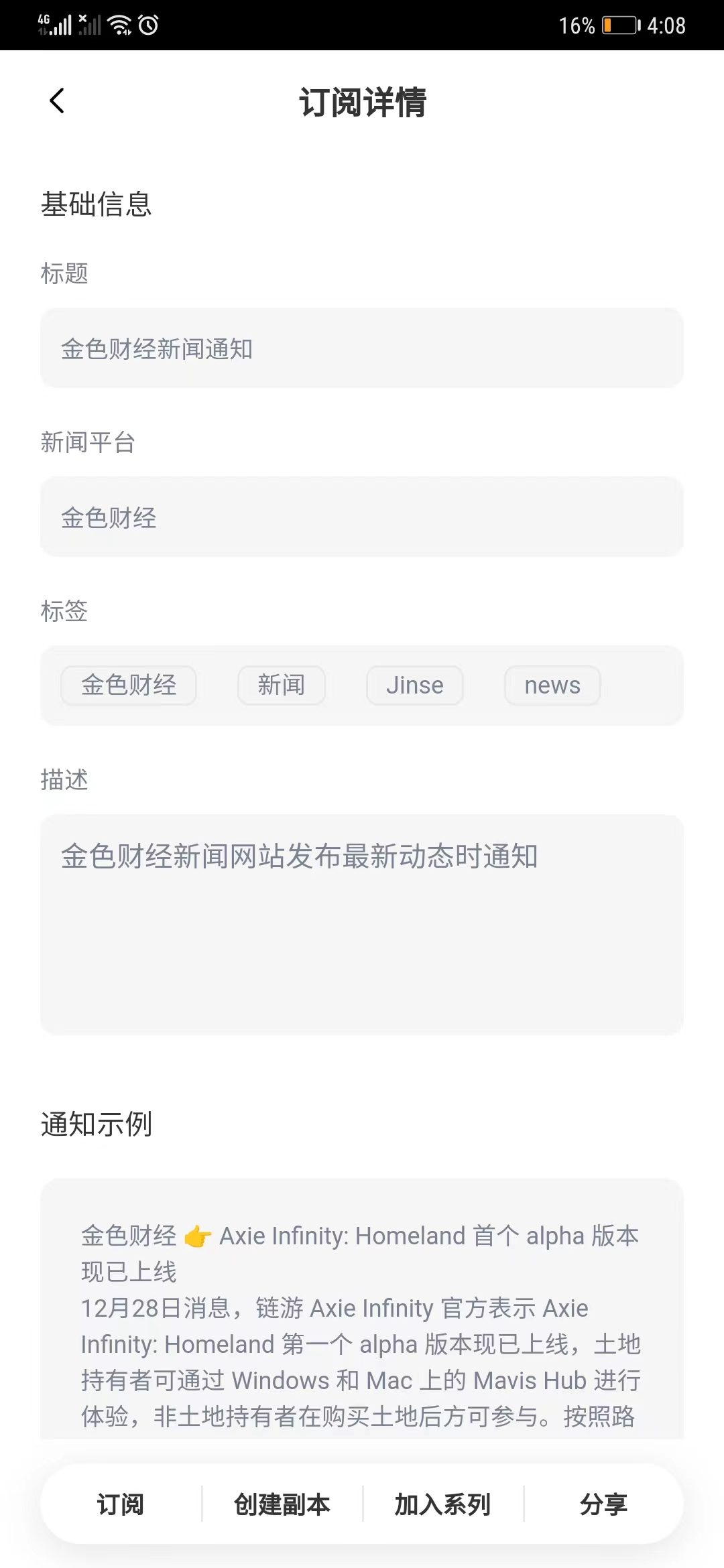Select the news tag chip
Viewport: 724px width, 1568px height.
click(x=552, y=685)
